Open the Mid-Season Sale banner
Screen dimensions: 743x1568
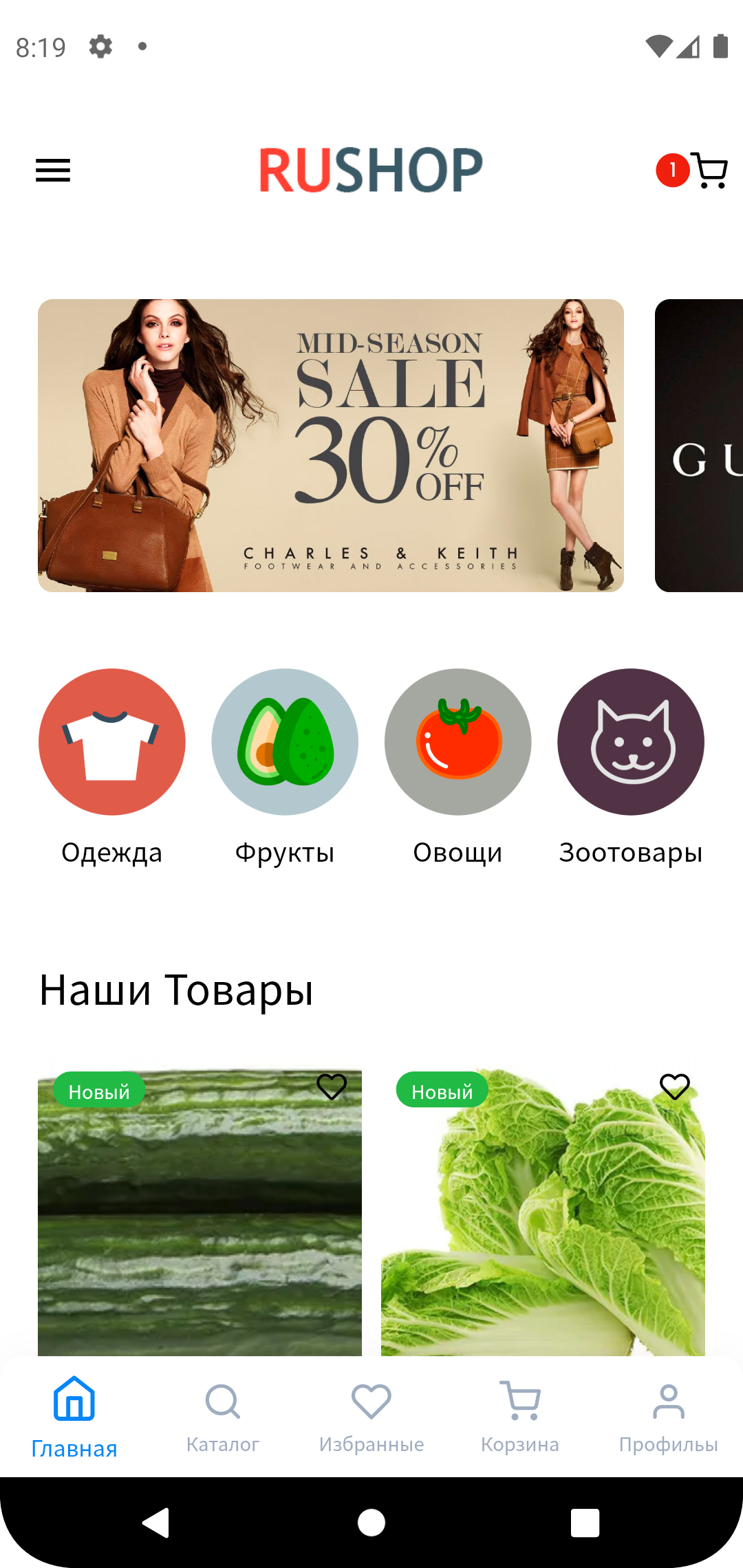[330, 445]
